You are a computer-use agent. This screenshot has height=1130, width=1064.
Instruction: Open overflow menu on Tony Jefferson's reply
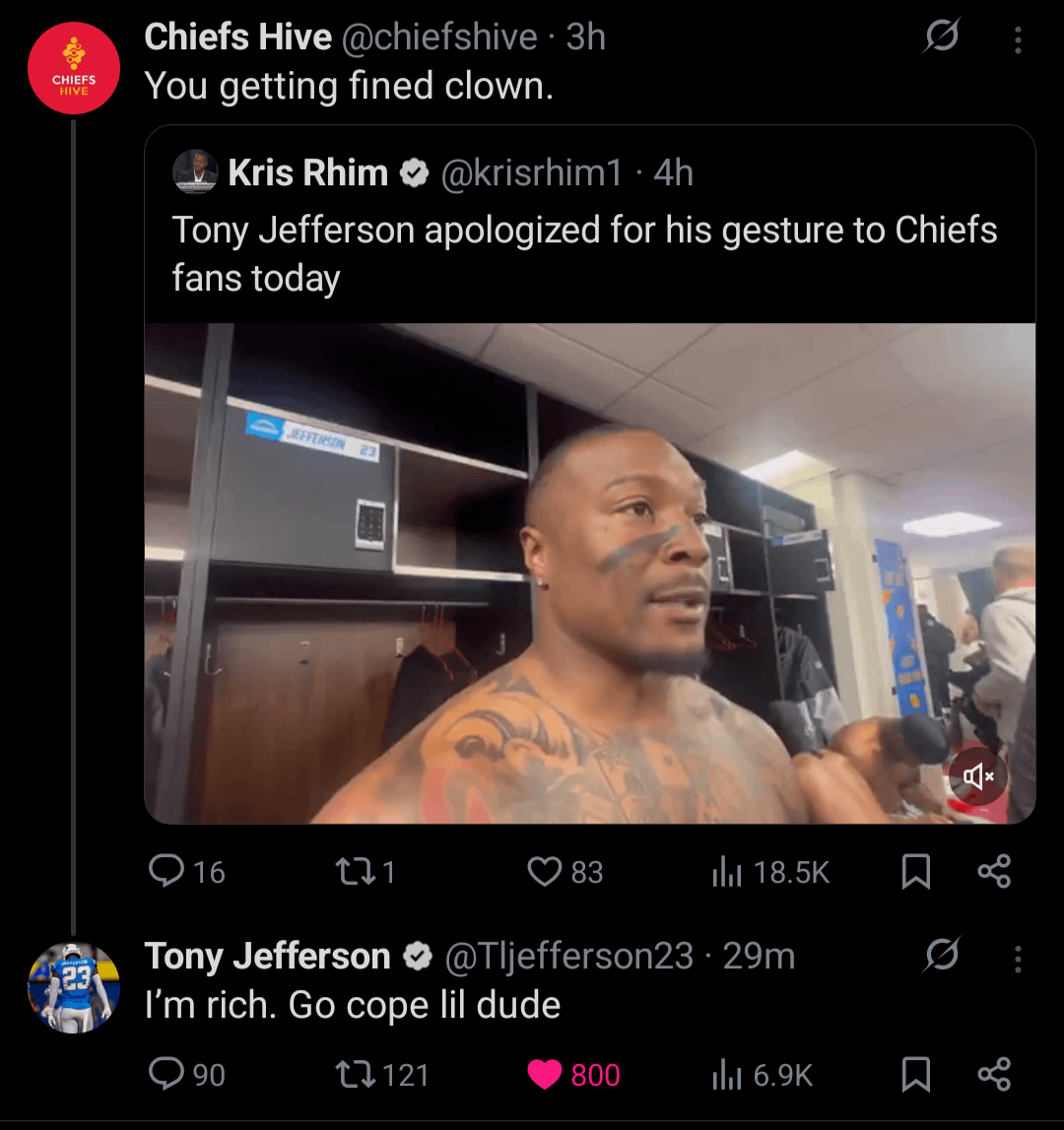[1018, 959]
